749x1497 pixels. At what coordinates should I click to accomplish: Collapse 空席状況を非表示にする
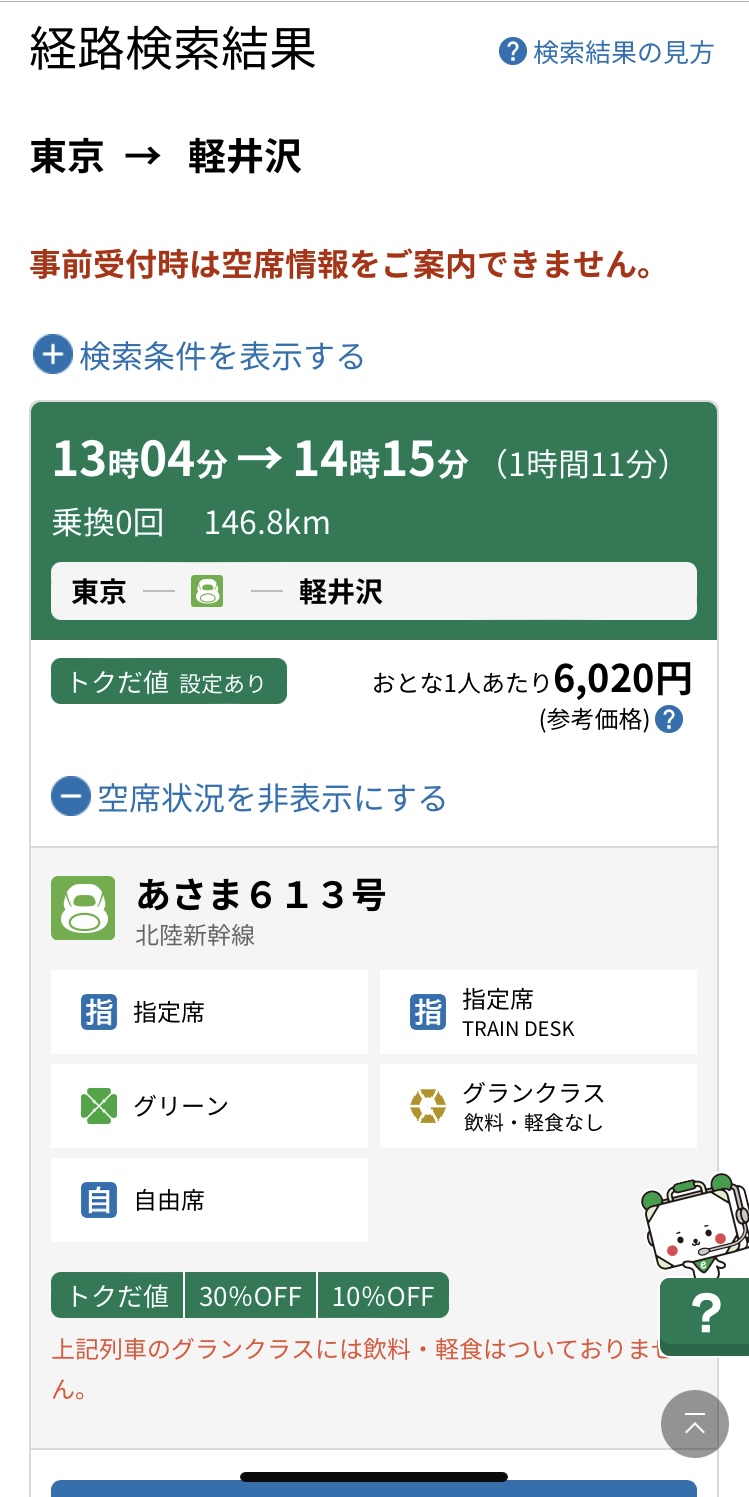[x=249, y=798]
